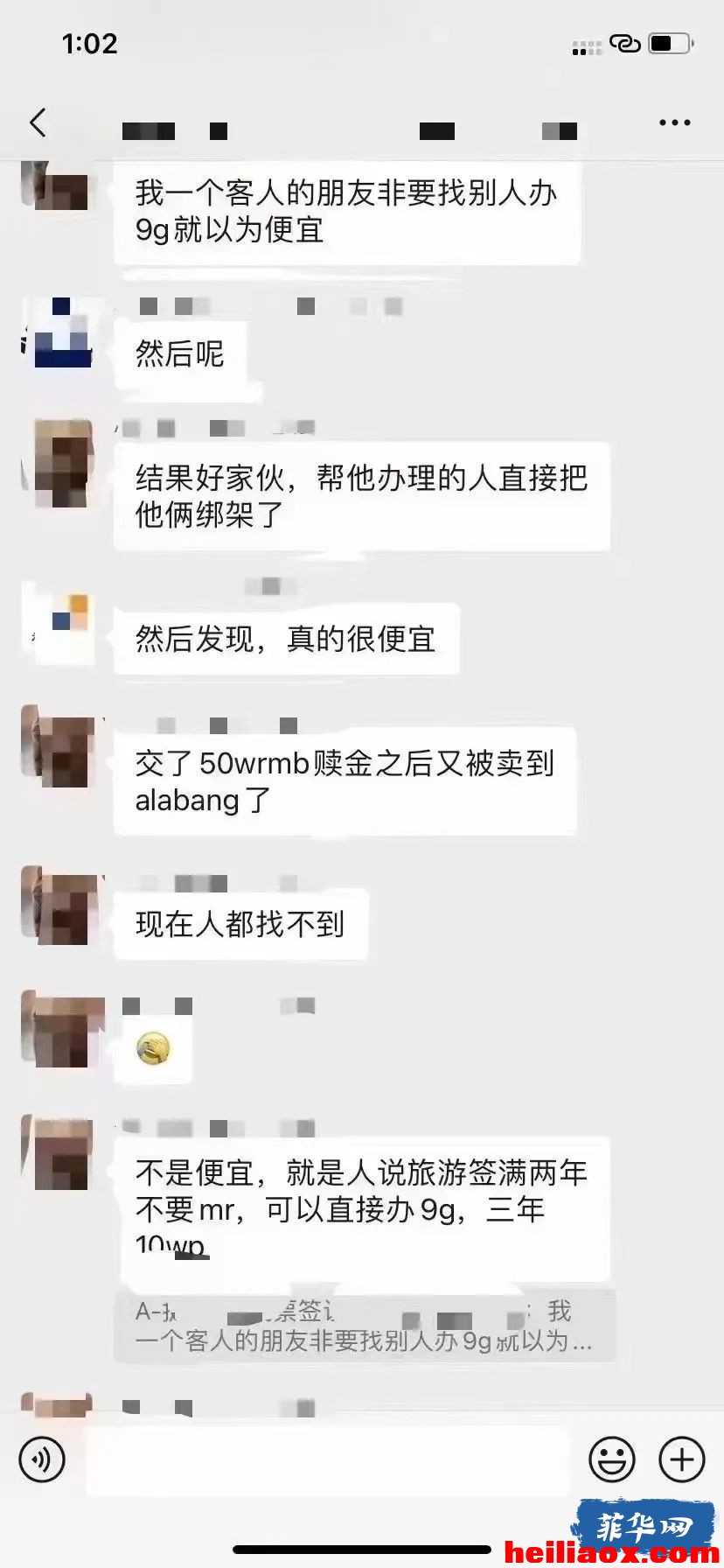The height and width of the screenshot is (1568, 724).
Task: Open quoted message under the 9g reply
Action: point(365,1326)
